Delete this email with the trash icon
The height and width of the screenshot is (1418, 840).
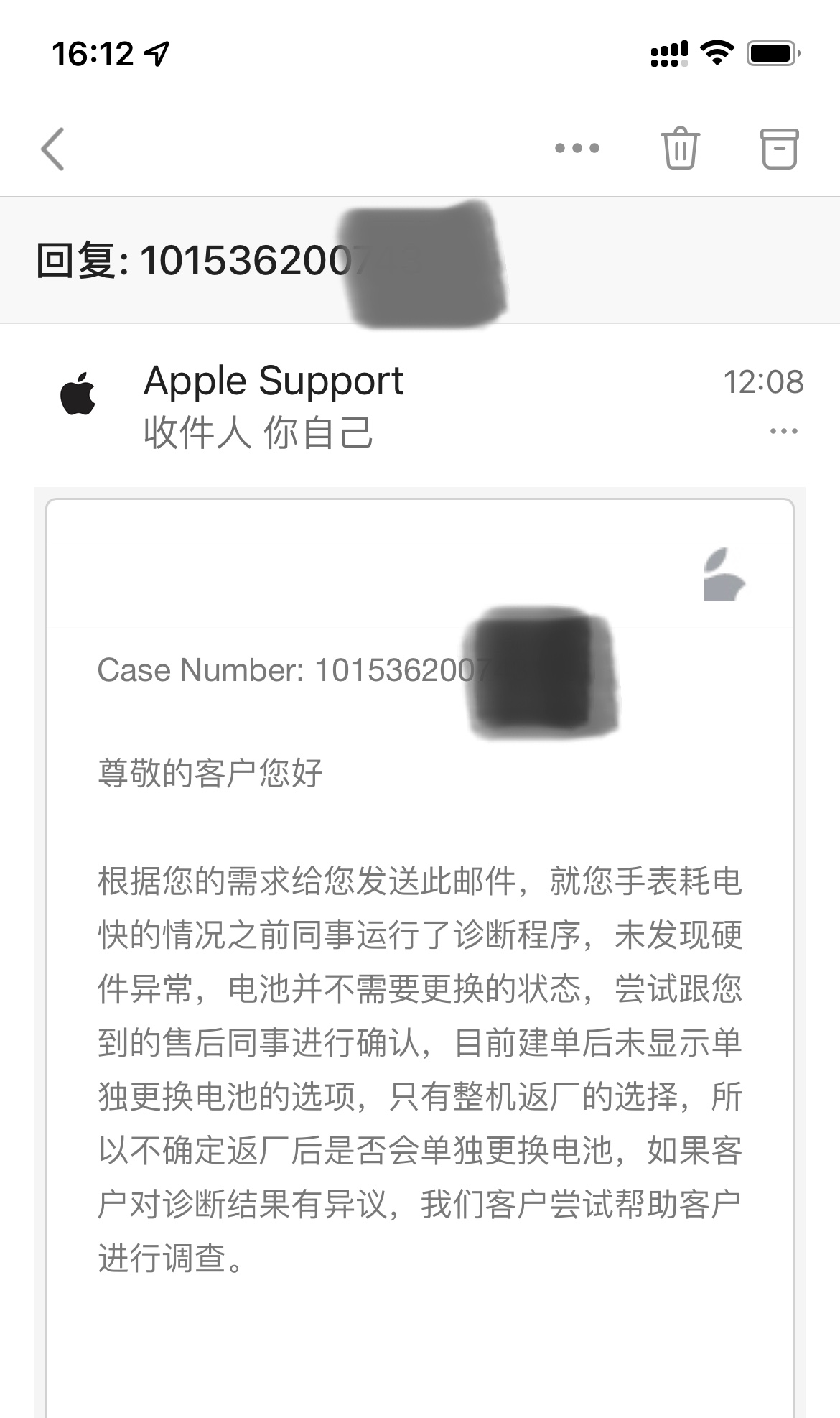(x=680, y=149)
